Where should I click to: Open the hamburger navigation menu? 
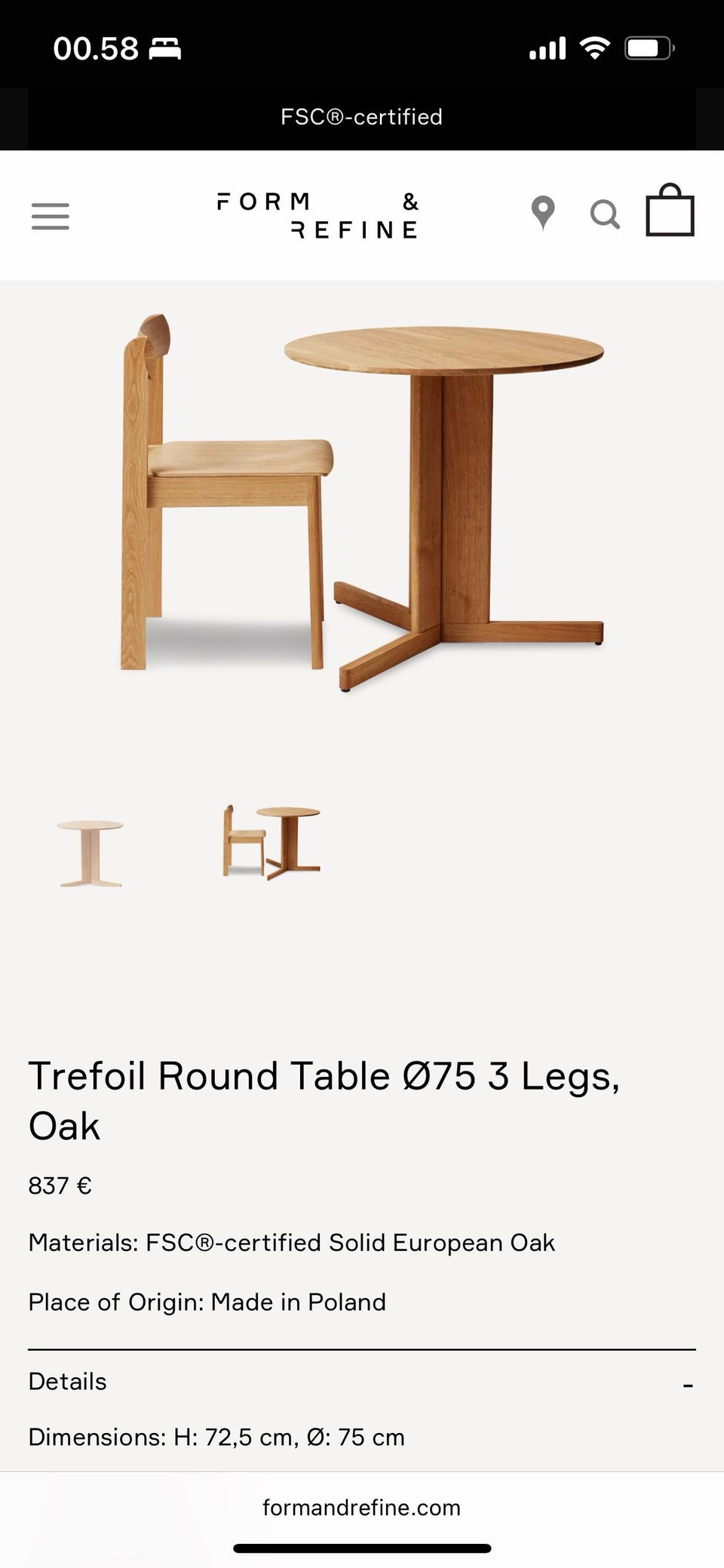51,216
